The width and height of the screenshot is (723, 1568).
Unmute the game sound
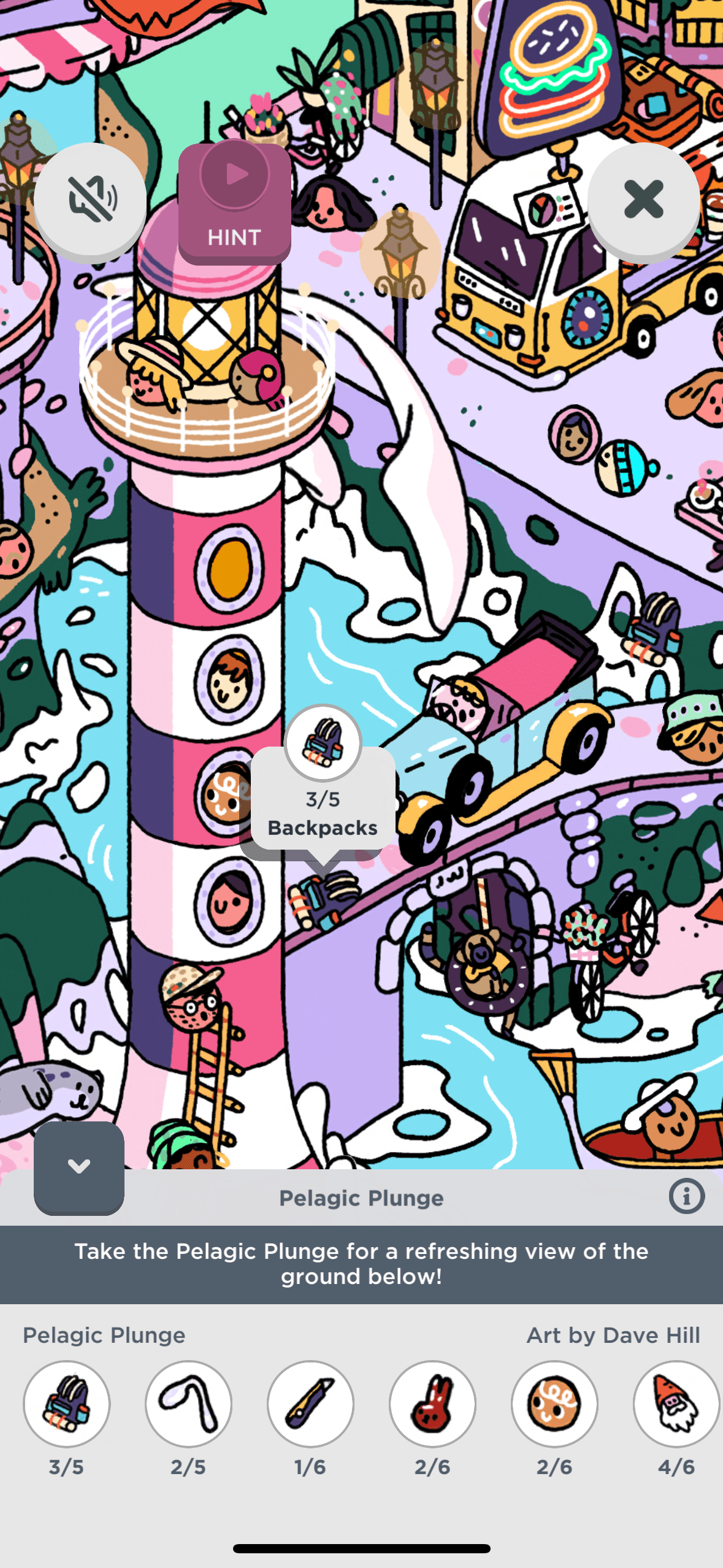pos(90,199)
